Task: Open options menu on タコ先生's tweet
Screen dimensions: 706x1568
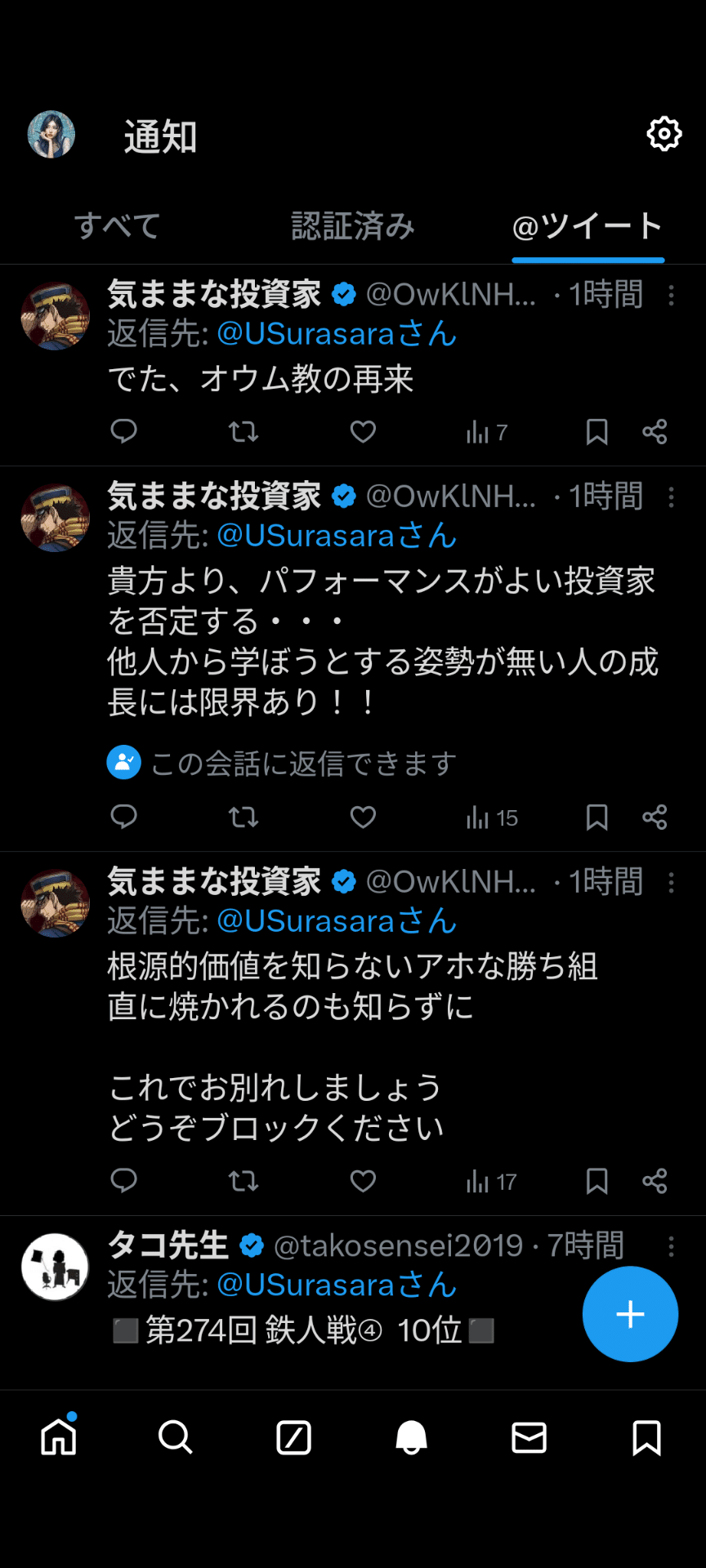Action: 672,1247
